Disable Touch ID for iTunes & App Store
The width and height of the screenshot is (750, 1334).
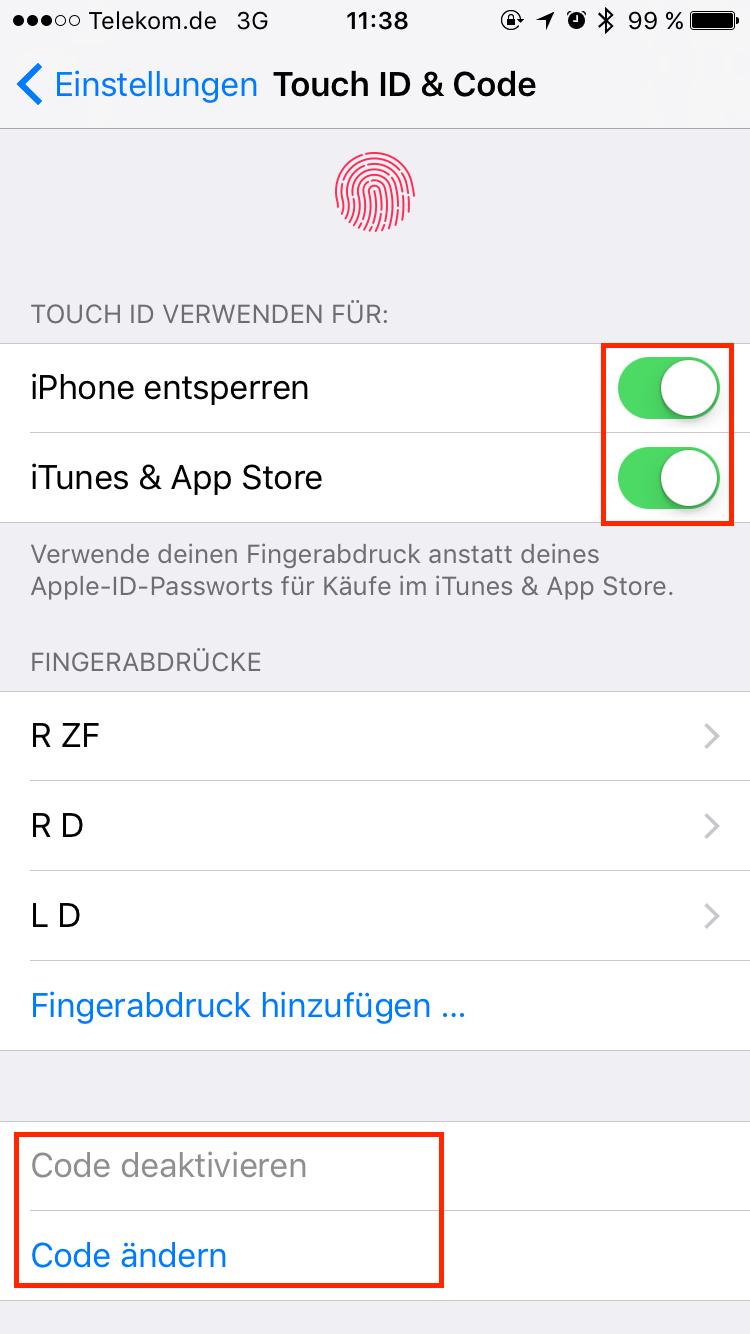(669, 478)
